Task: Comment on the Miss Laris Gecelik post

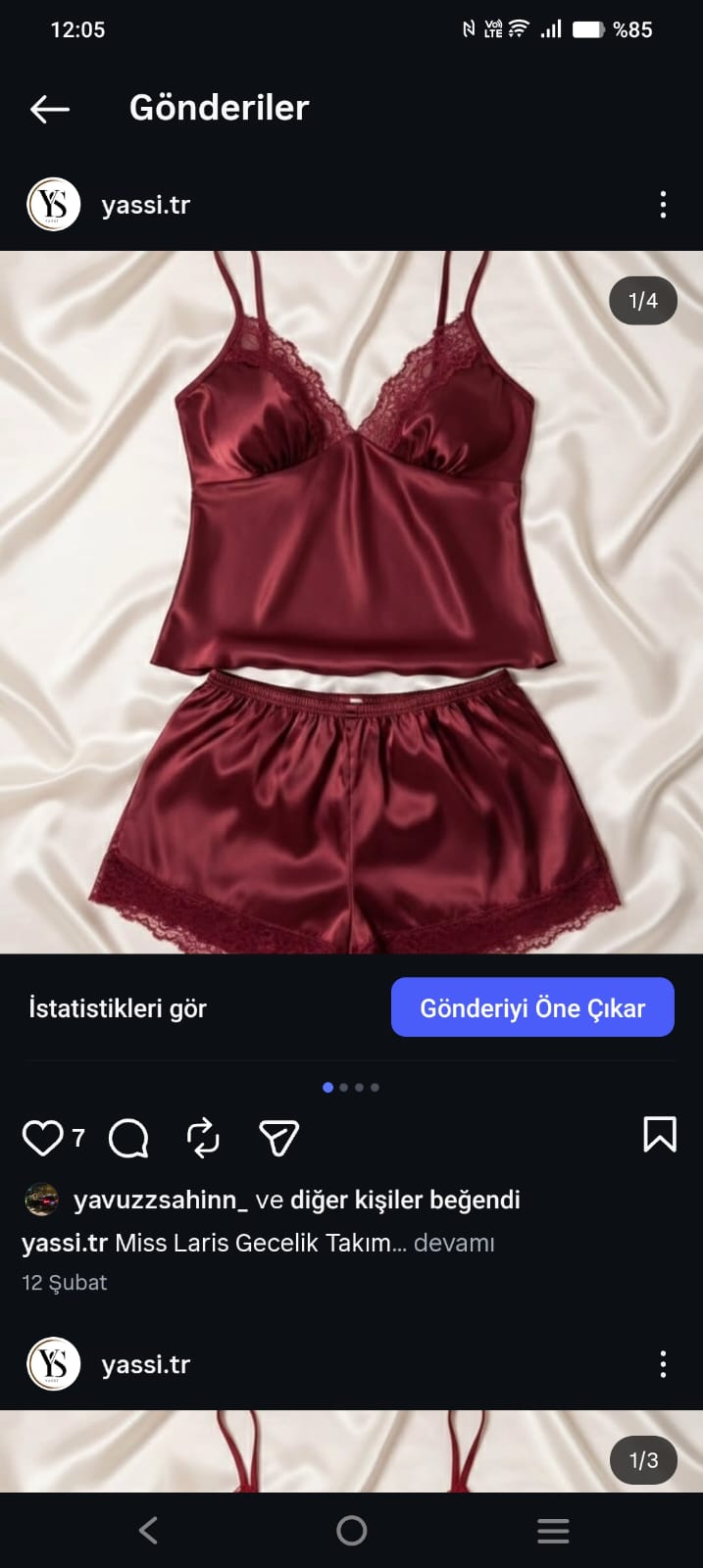Action: 128,1138
